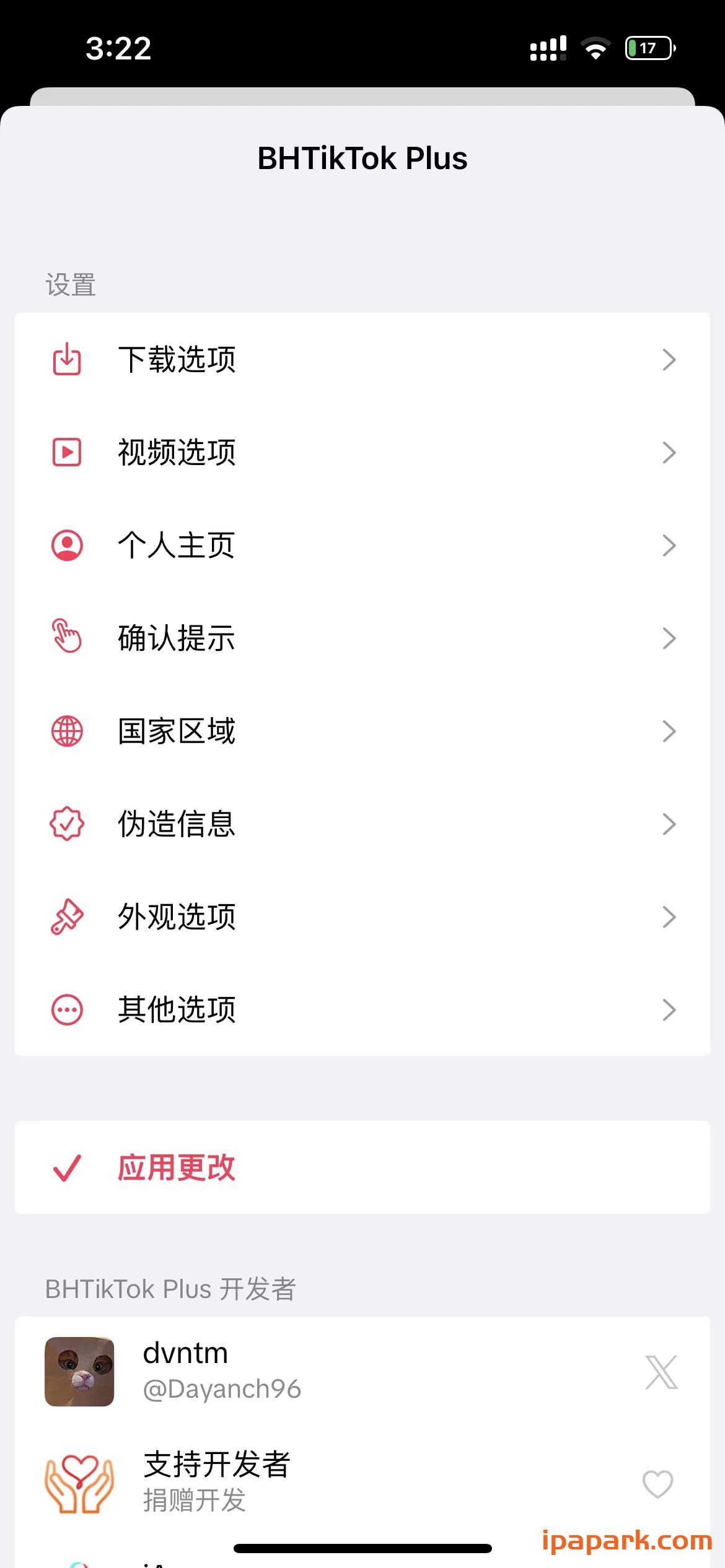Select the verified badge icon for 伪造信息
The image size is (725, 1568).
pyautogui.click(x=66, y=824)
